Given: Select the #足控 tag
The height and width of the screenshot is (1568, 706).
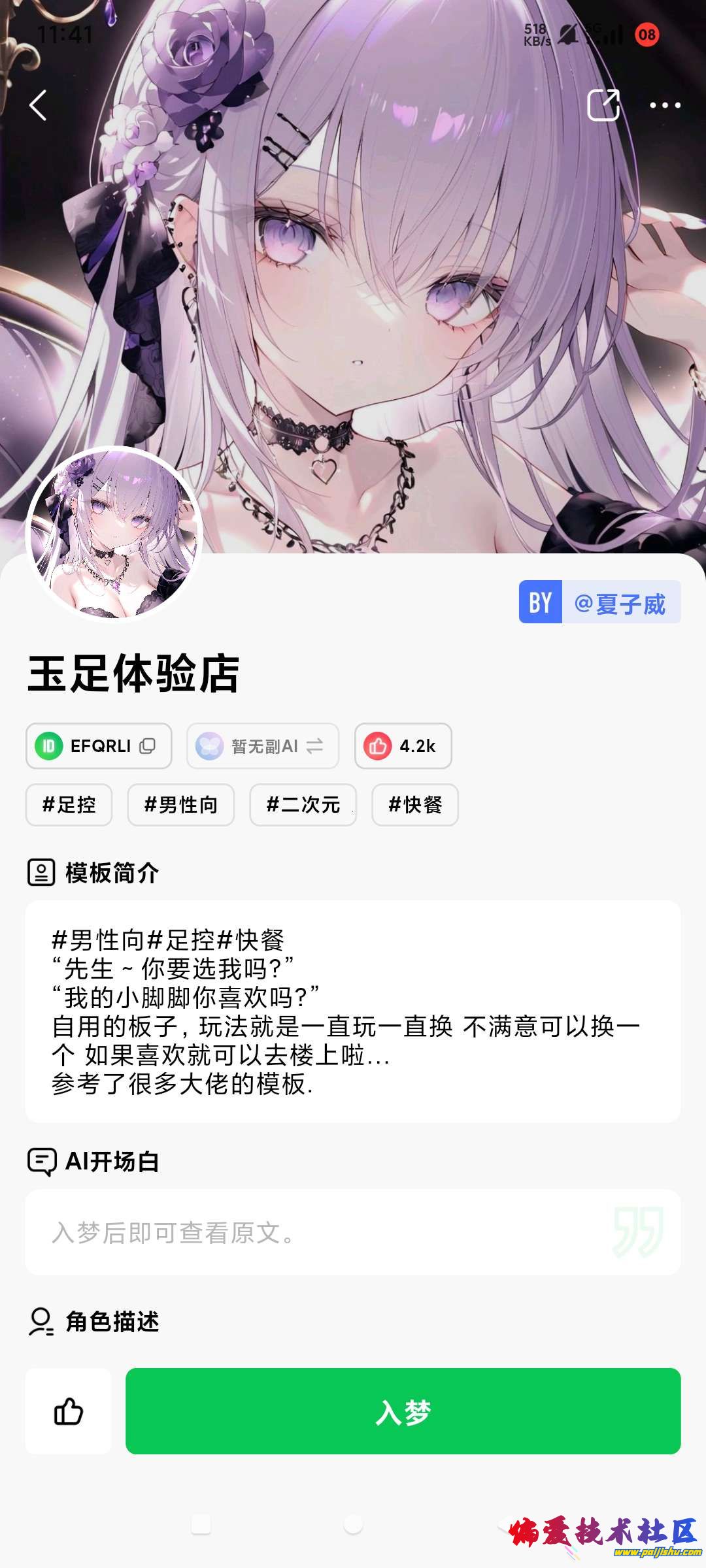Looking at the screenshot, I should point(69,805).
